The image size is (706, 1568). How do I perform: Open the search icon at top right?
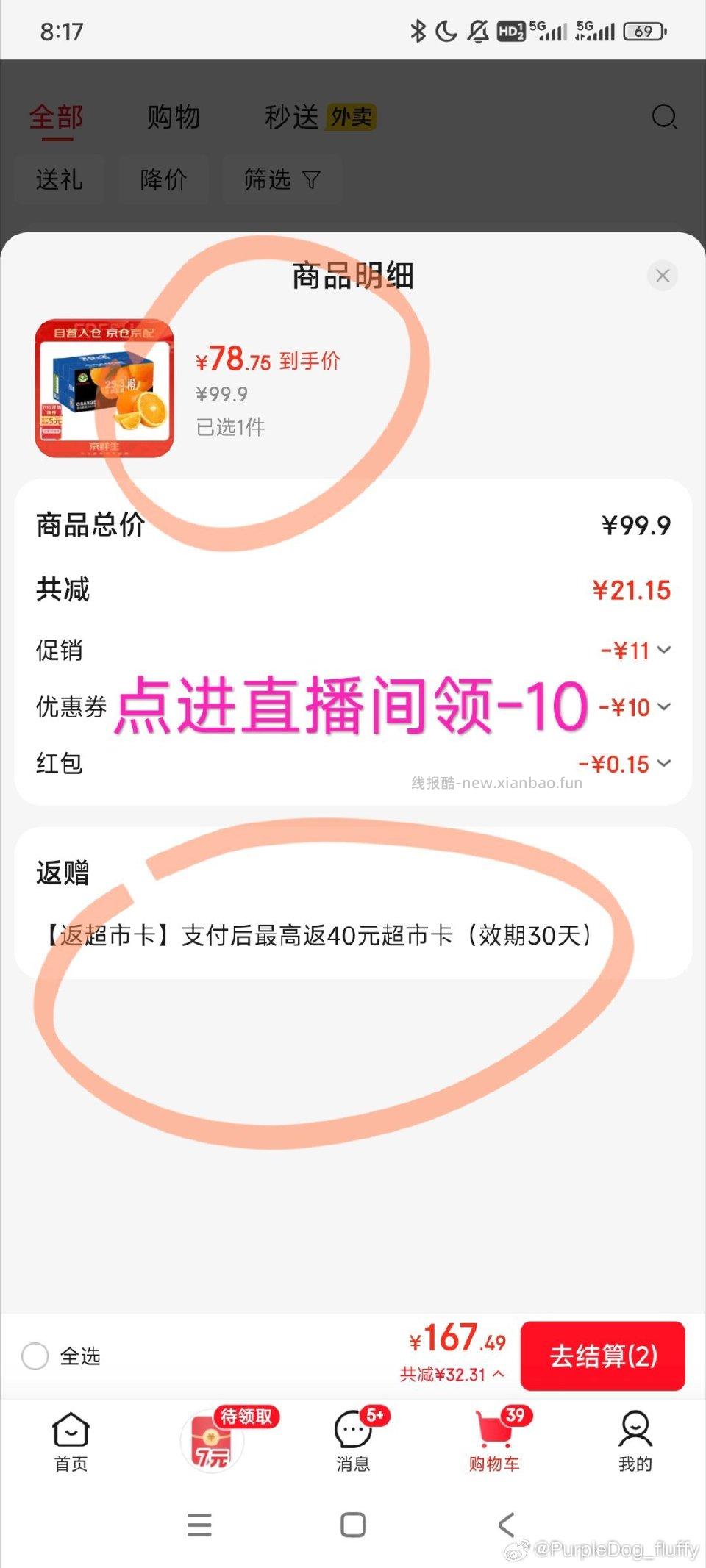pos(664,117)
